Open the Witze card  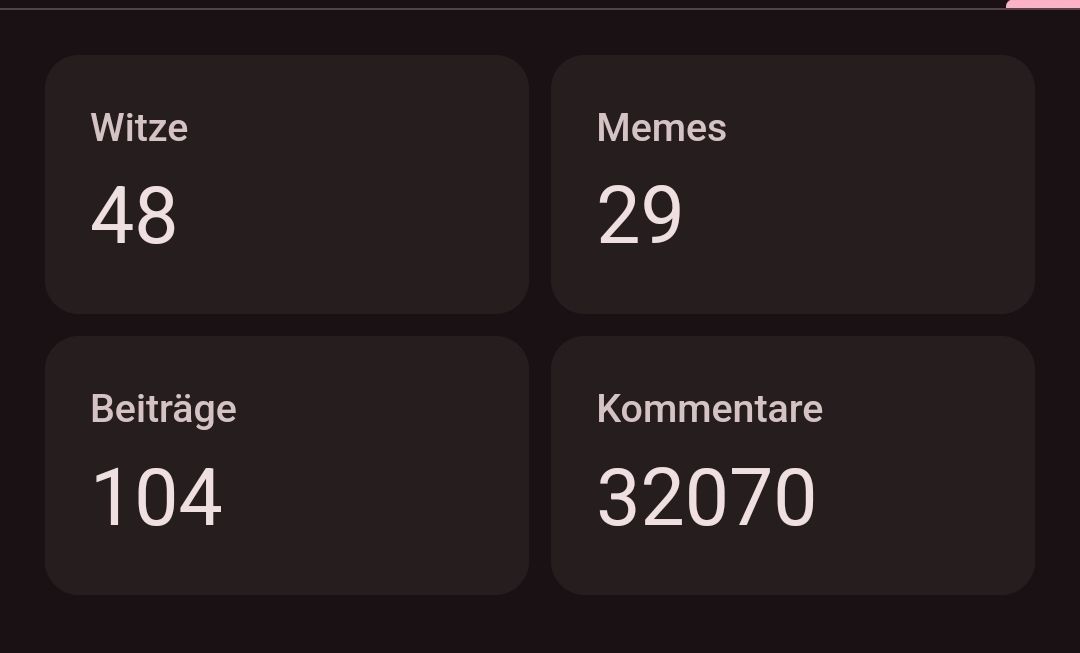(x=286, y=185)
